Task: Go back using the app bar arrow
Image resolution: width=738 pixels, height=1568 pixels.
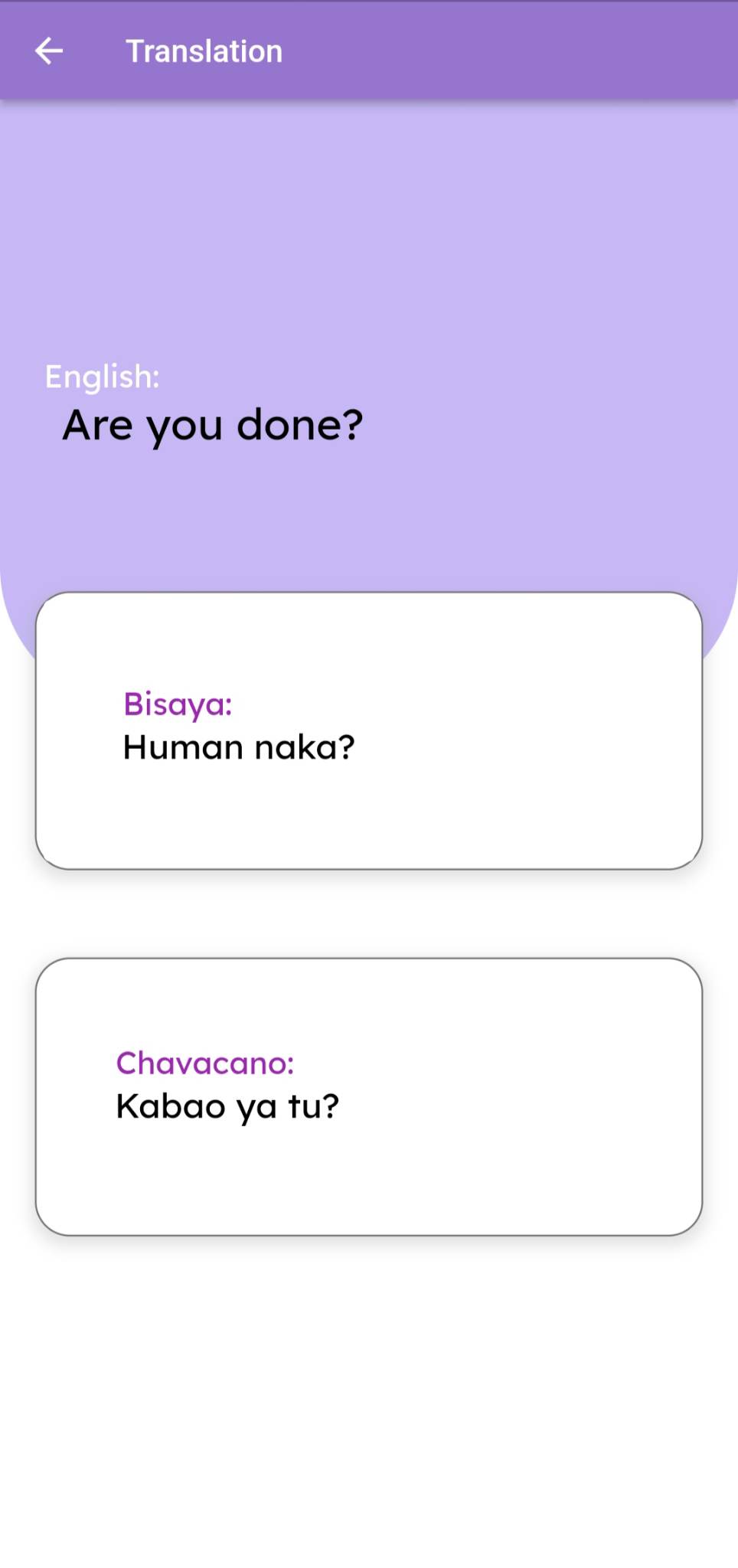Action: [x=49, y=51]
